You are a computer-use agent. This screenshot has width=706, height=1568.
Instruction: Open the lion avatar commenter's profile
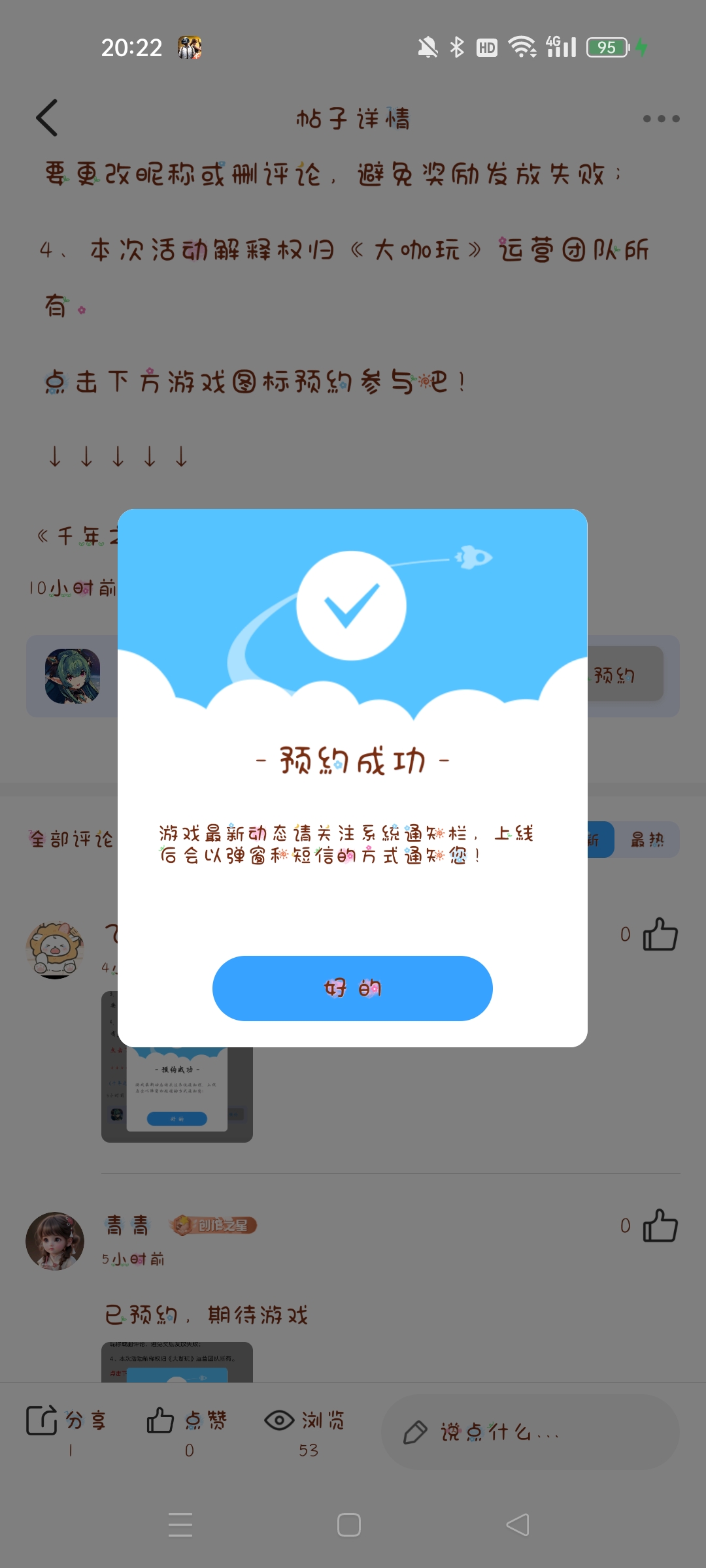(55, 949)
